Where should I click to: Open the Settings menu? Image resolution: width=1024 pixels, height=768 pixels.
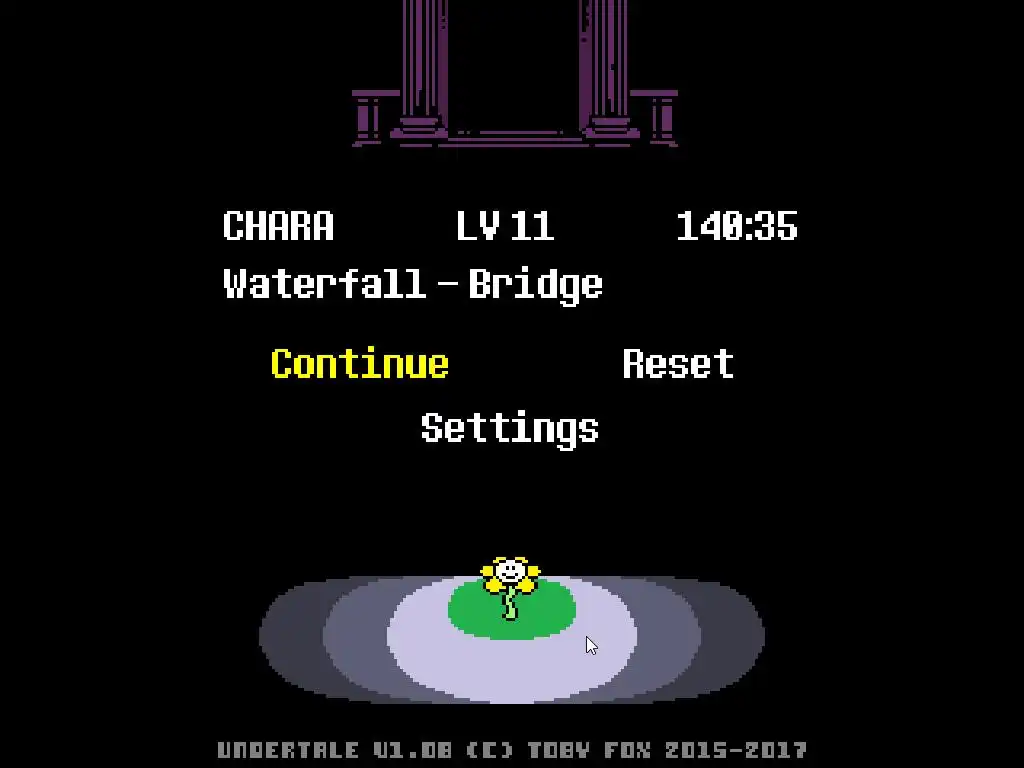click(509, 428)
